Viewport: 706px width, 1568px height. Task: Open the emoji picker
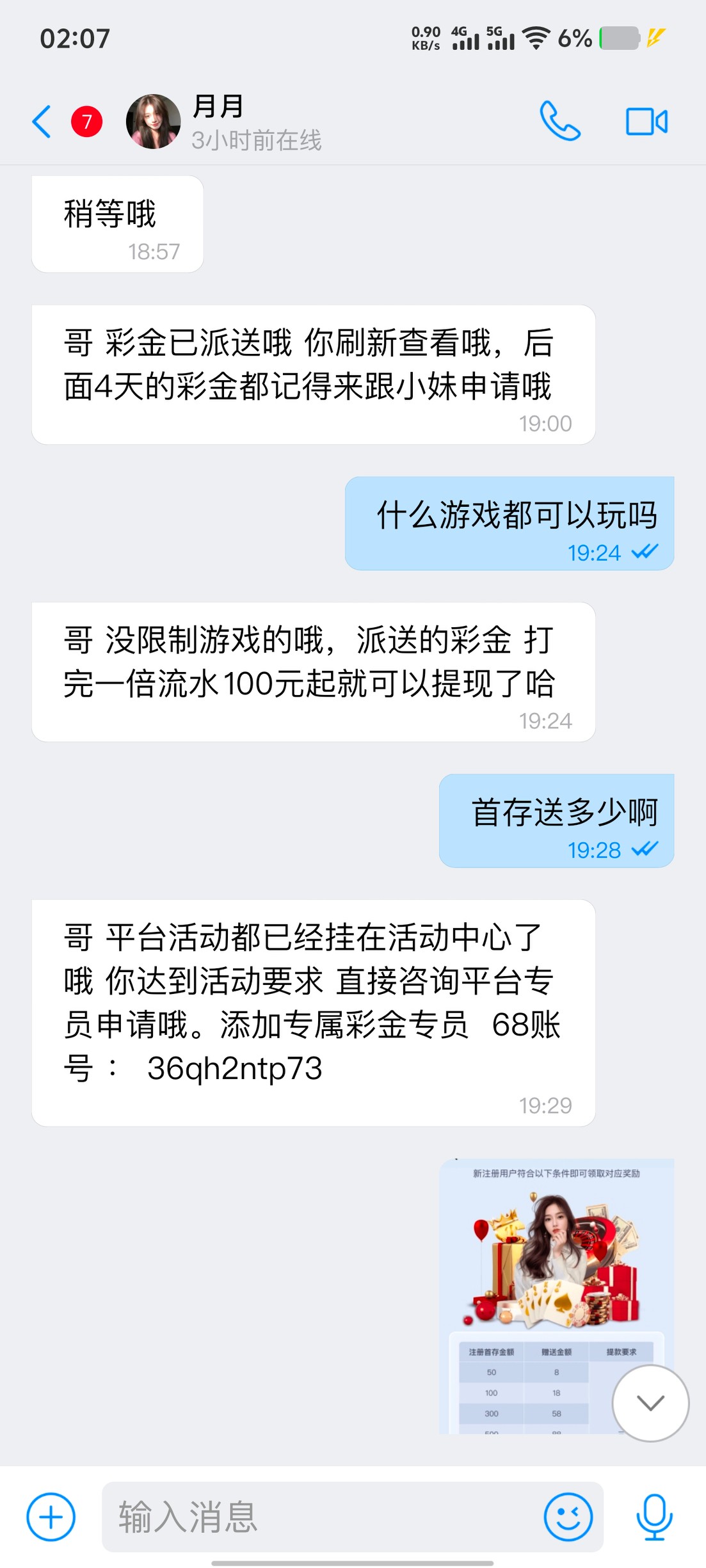click(568, 1517)
